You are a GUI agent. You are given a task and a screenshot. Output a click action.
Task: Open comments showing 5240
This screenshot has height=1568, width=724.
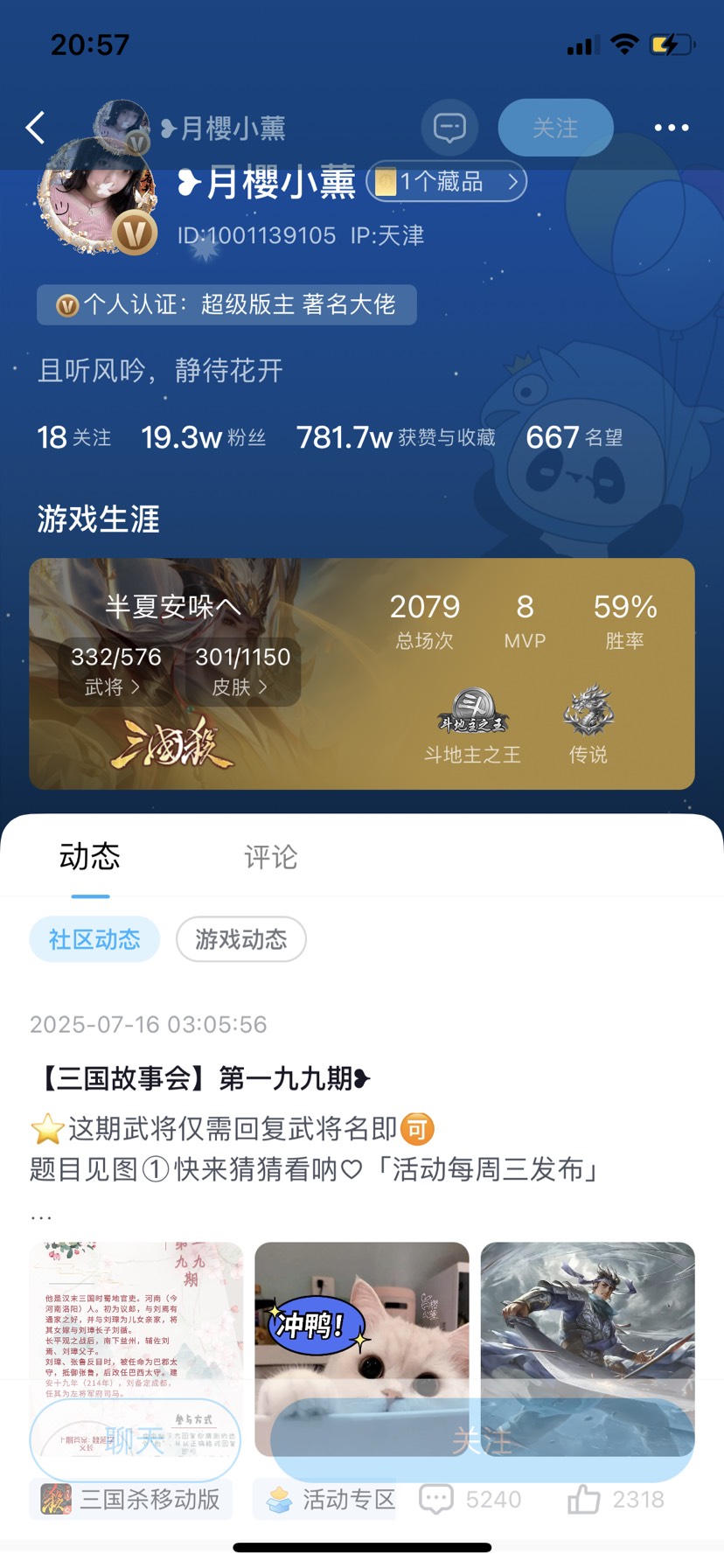(x=470, y=1499)
